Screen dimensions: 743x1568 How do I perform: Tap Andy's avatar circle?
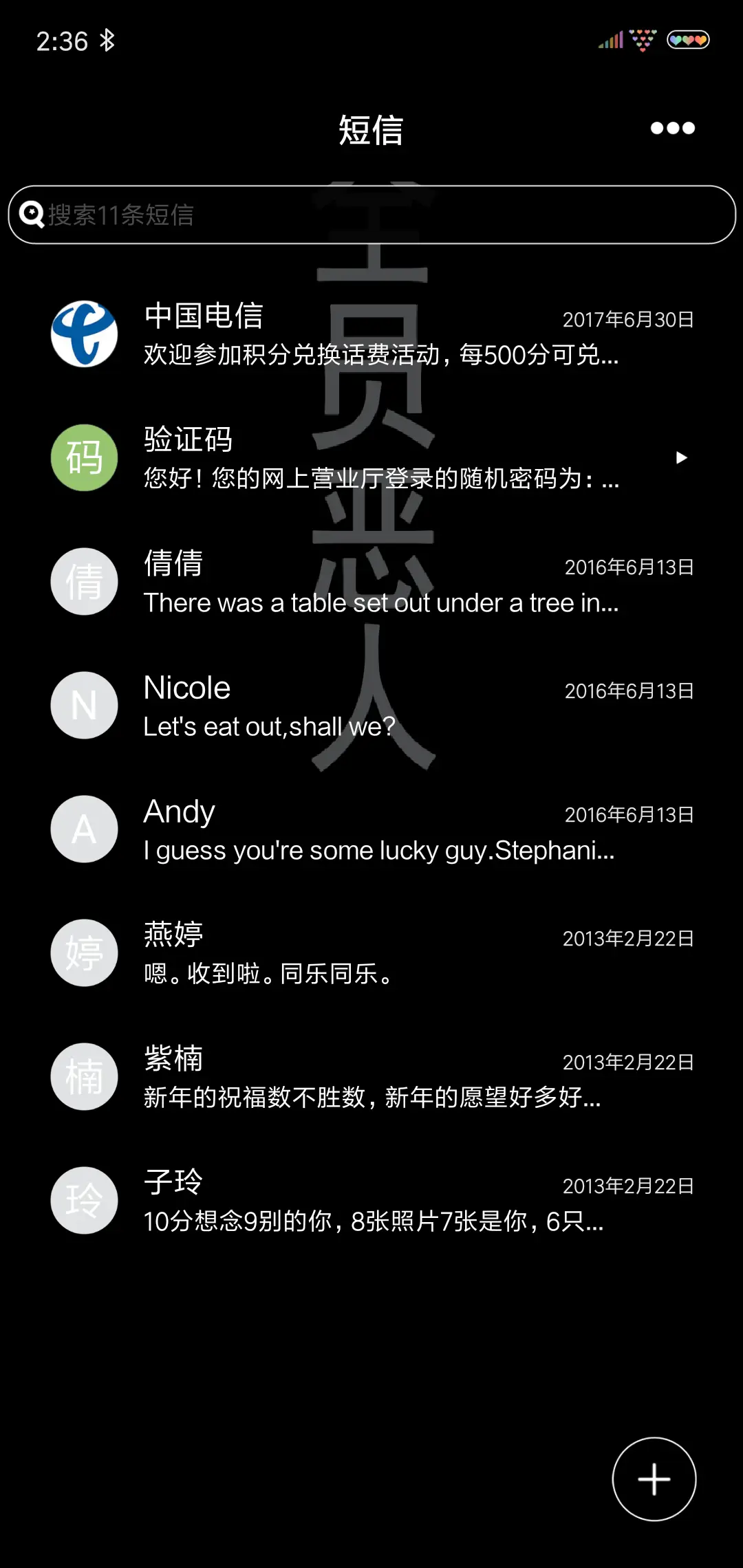[x=84, y=829]
